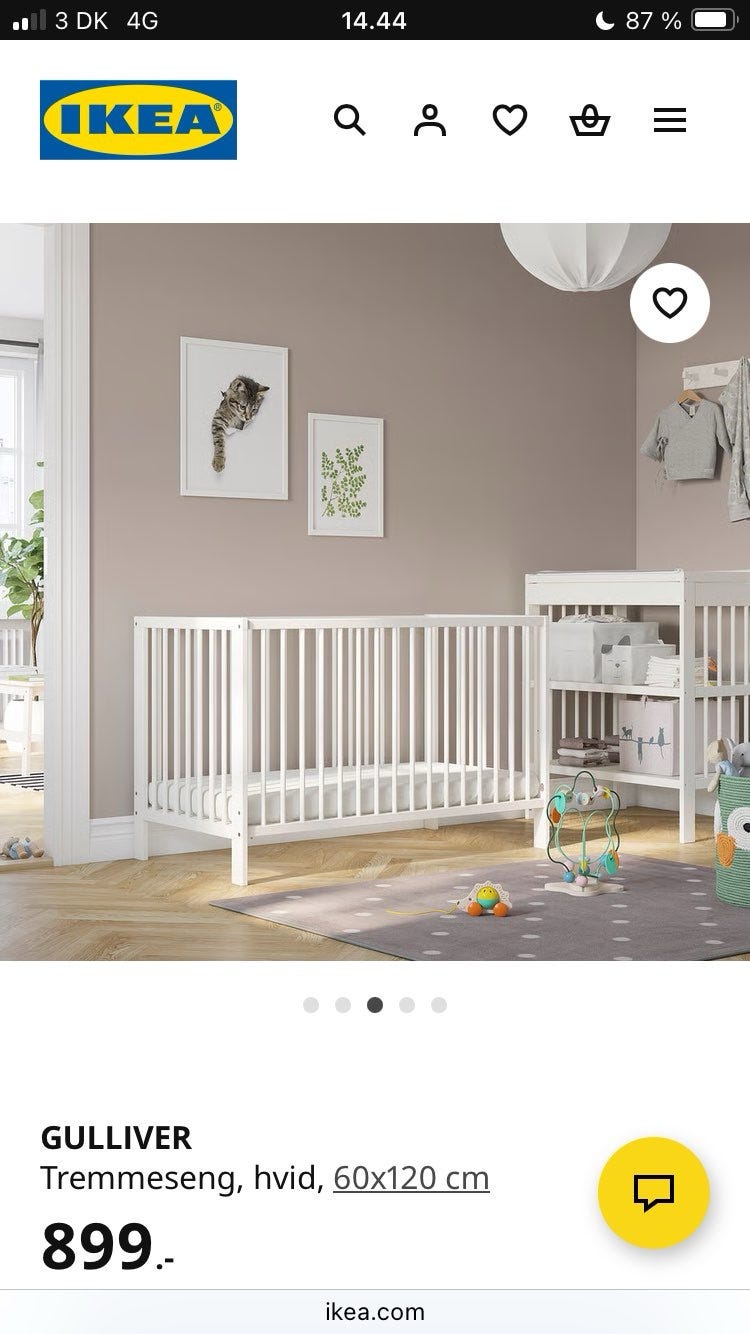Viewport: 750px width, 1334px height.
Task: Go to ikea.com via bottom address bar
Action: coord(375,1312)
